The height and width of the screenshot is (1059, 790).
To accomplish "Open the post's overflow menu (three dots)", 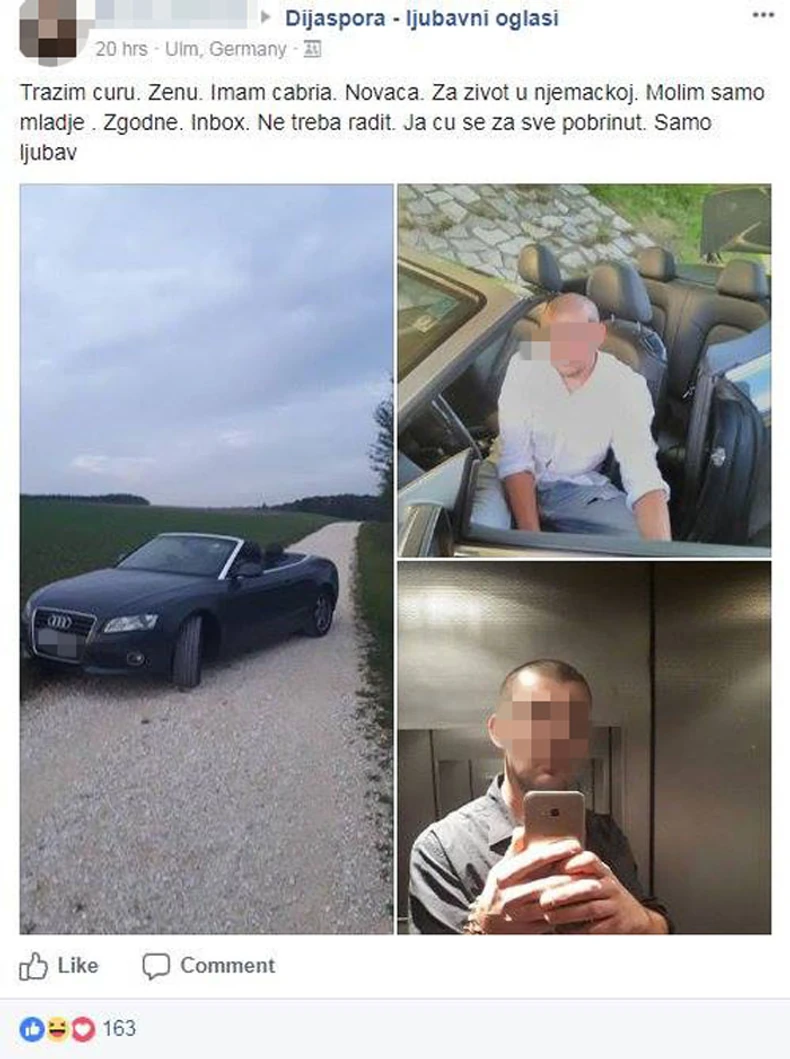I will (763, 15).
